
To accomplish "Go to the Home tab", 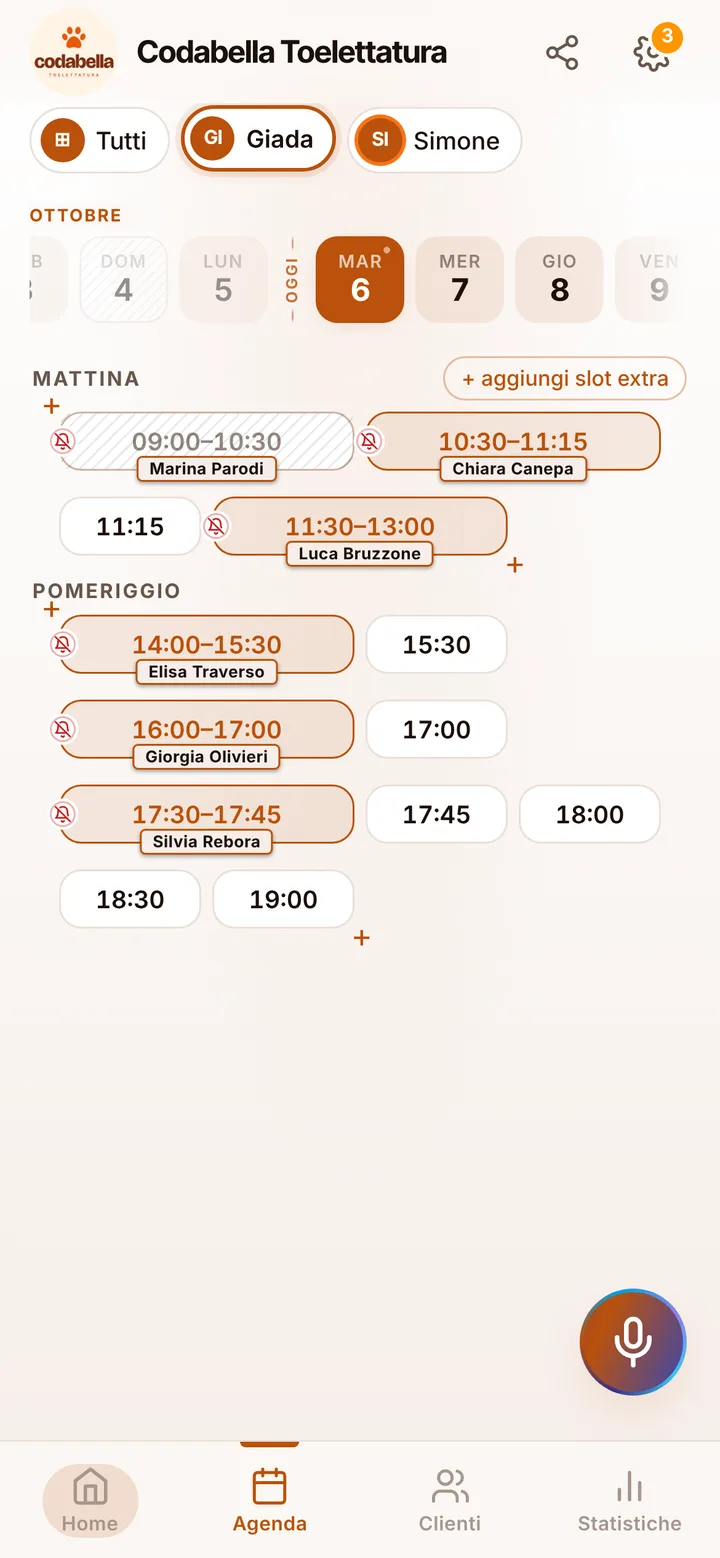I will [x=90, y=1501].
